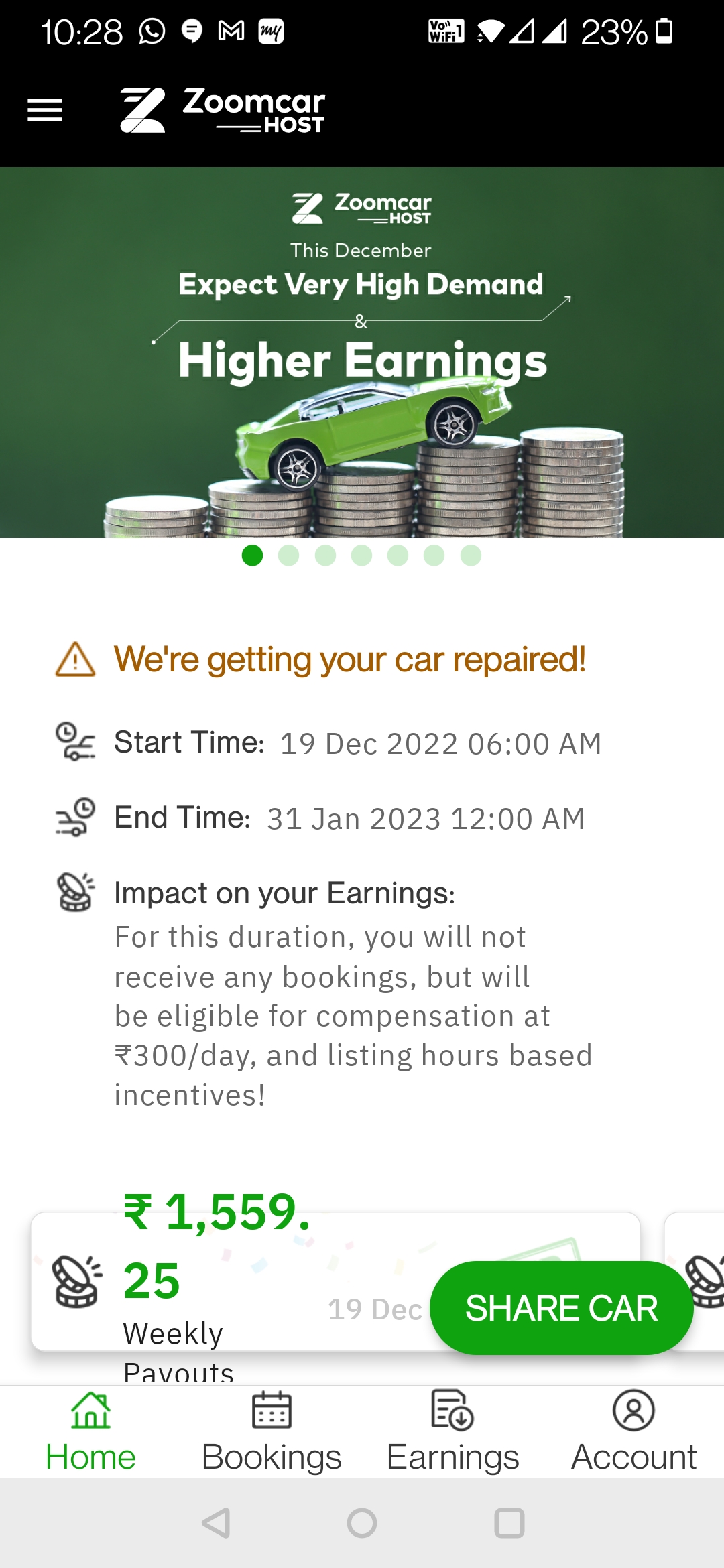The height and width of the screenshot is (1568, 724).
Task: Tap the system home button
Action: pos(362,1523)
